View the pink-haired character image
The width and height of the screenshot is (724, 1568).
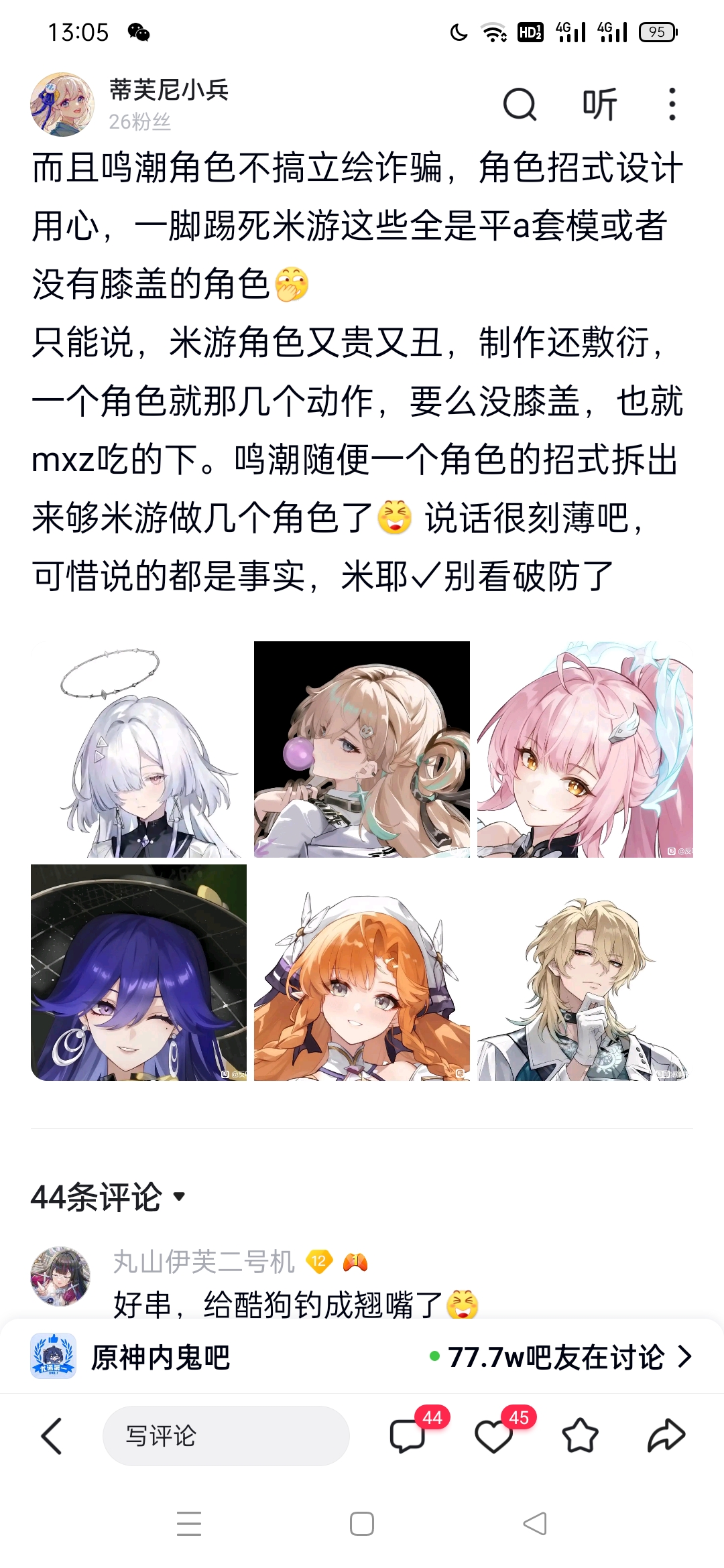[585, 749]
